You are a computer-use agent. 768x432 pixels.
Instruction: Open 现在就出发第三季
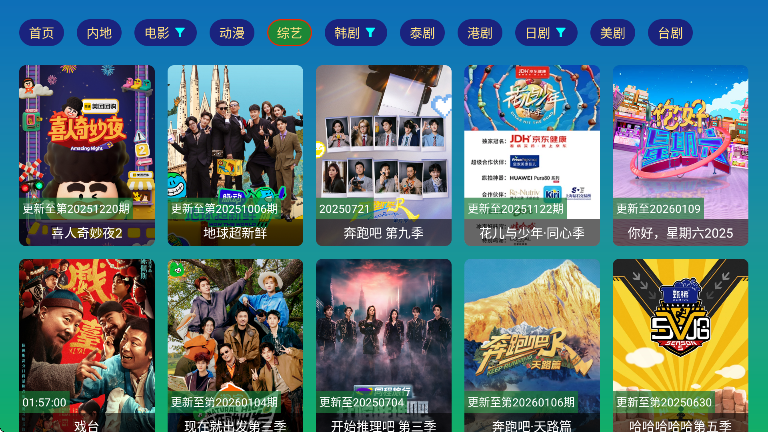(x=235, y=345)
